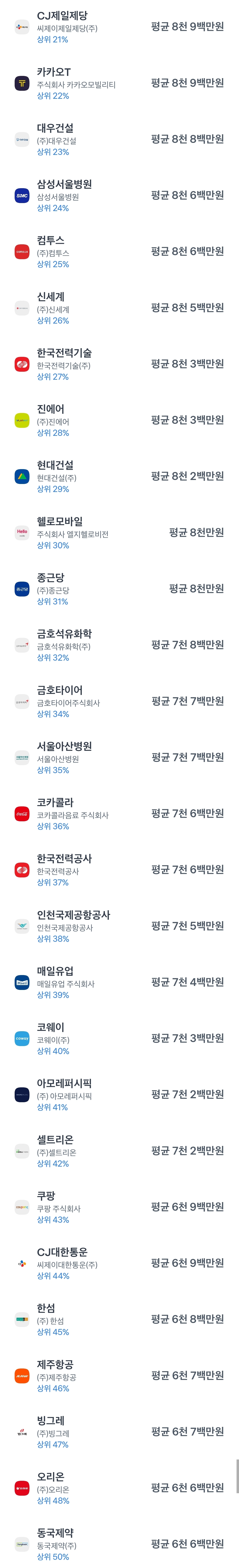Select the 한국전력기술 row
The width and height of the screenshot is (239, 1568).
pos(119,364)
